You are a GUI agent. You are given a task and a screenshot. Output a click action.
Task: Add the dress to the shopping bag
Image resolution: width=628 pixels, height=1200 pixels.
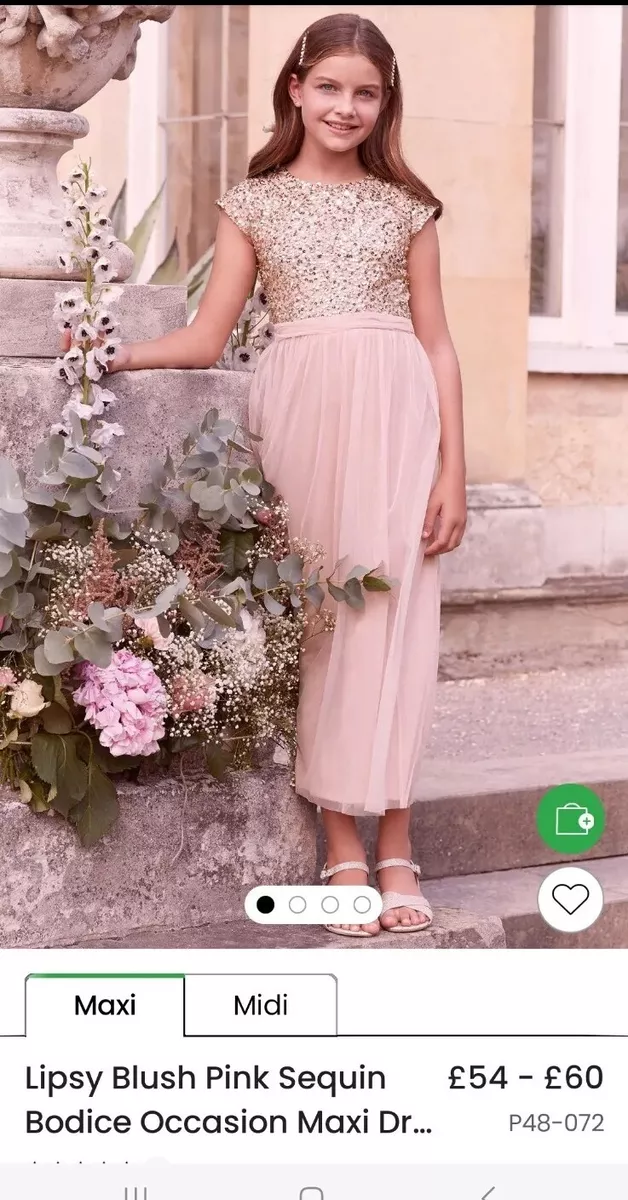570,818
